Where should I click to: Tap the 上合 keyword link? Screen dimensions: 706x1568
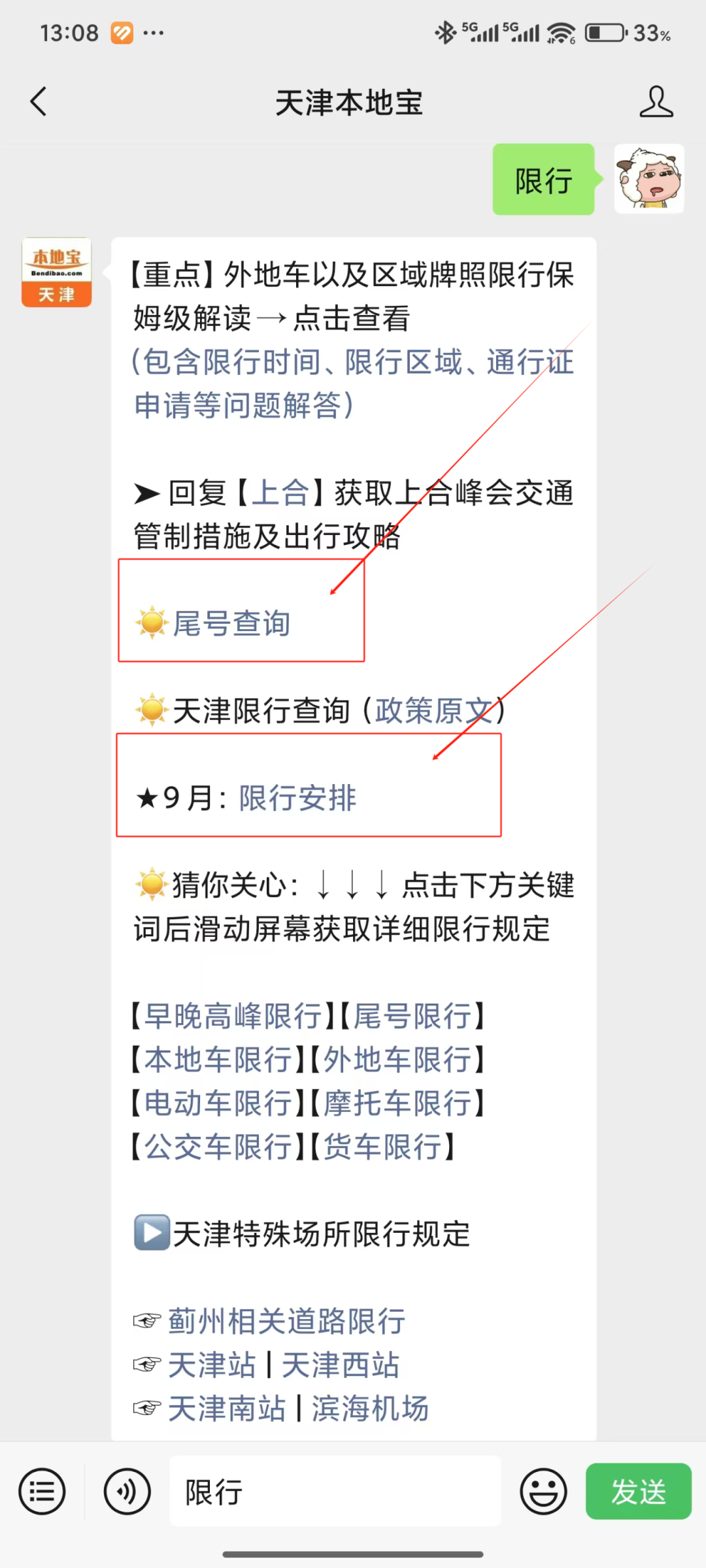click(280, 493)
